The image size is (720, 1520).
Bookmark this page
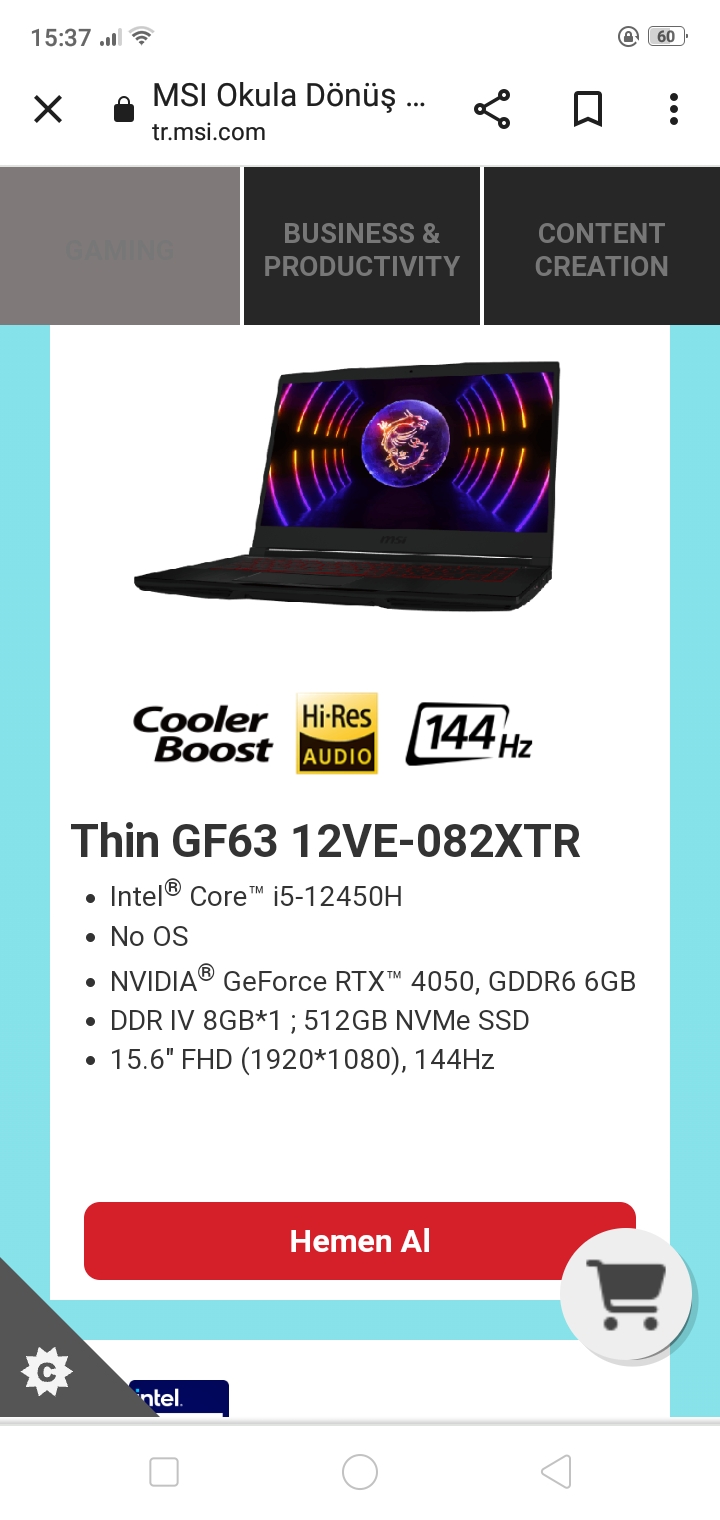588,109
